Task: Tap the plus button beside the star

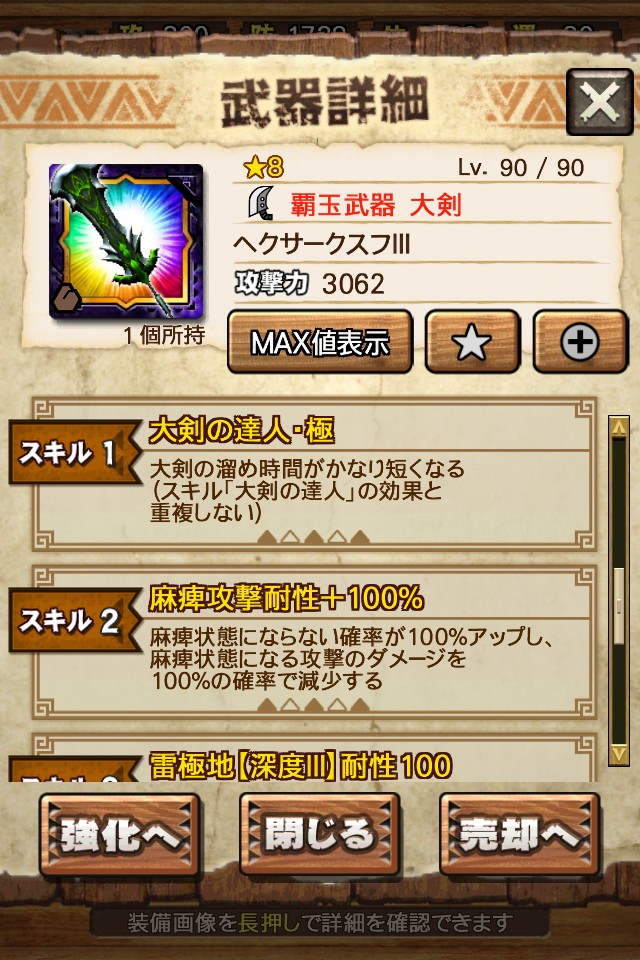Action: pos(579,343)
